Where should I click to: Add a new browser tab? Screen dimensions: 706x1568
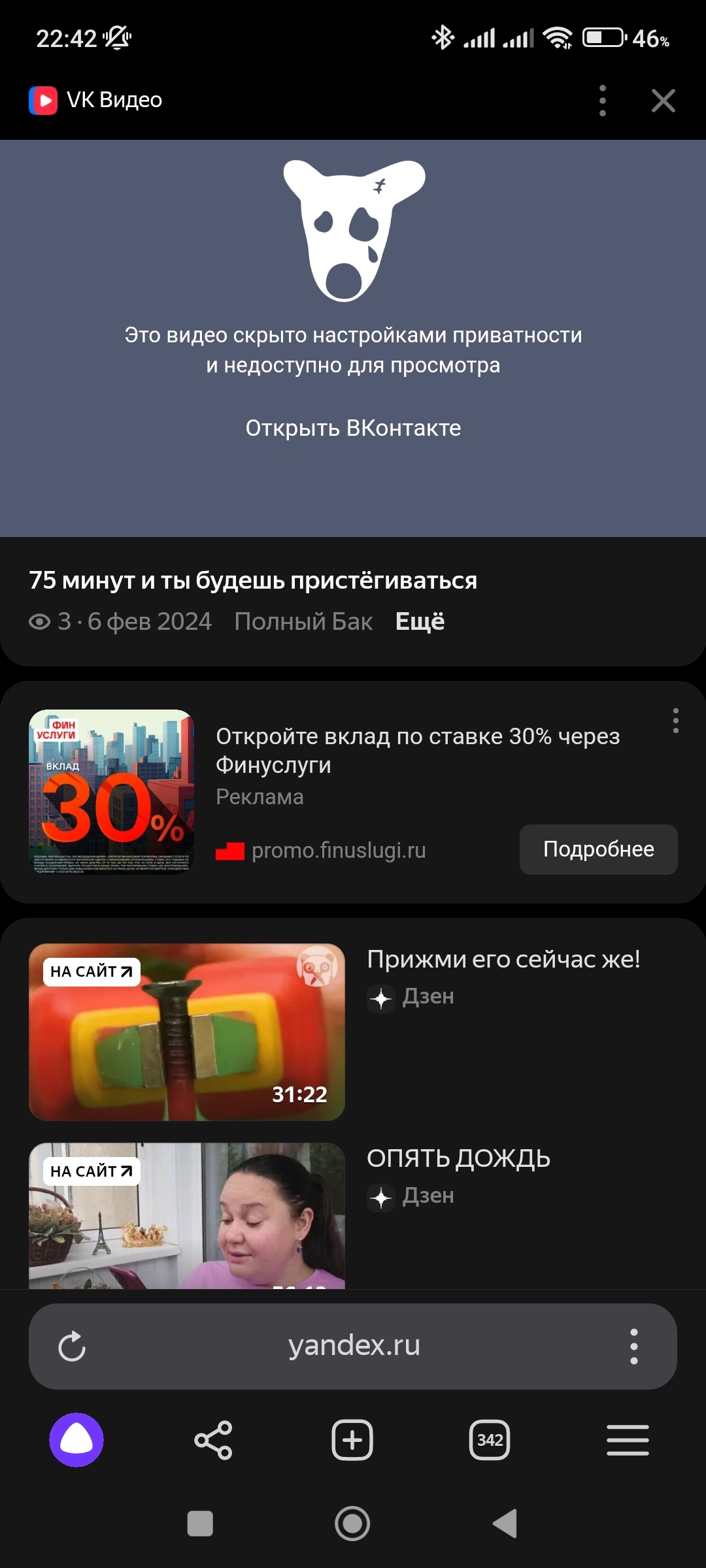(x=352, y=1440)
